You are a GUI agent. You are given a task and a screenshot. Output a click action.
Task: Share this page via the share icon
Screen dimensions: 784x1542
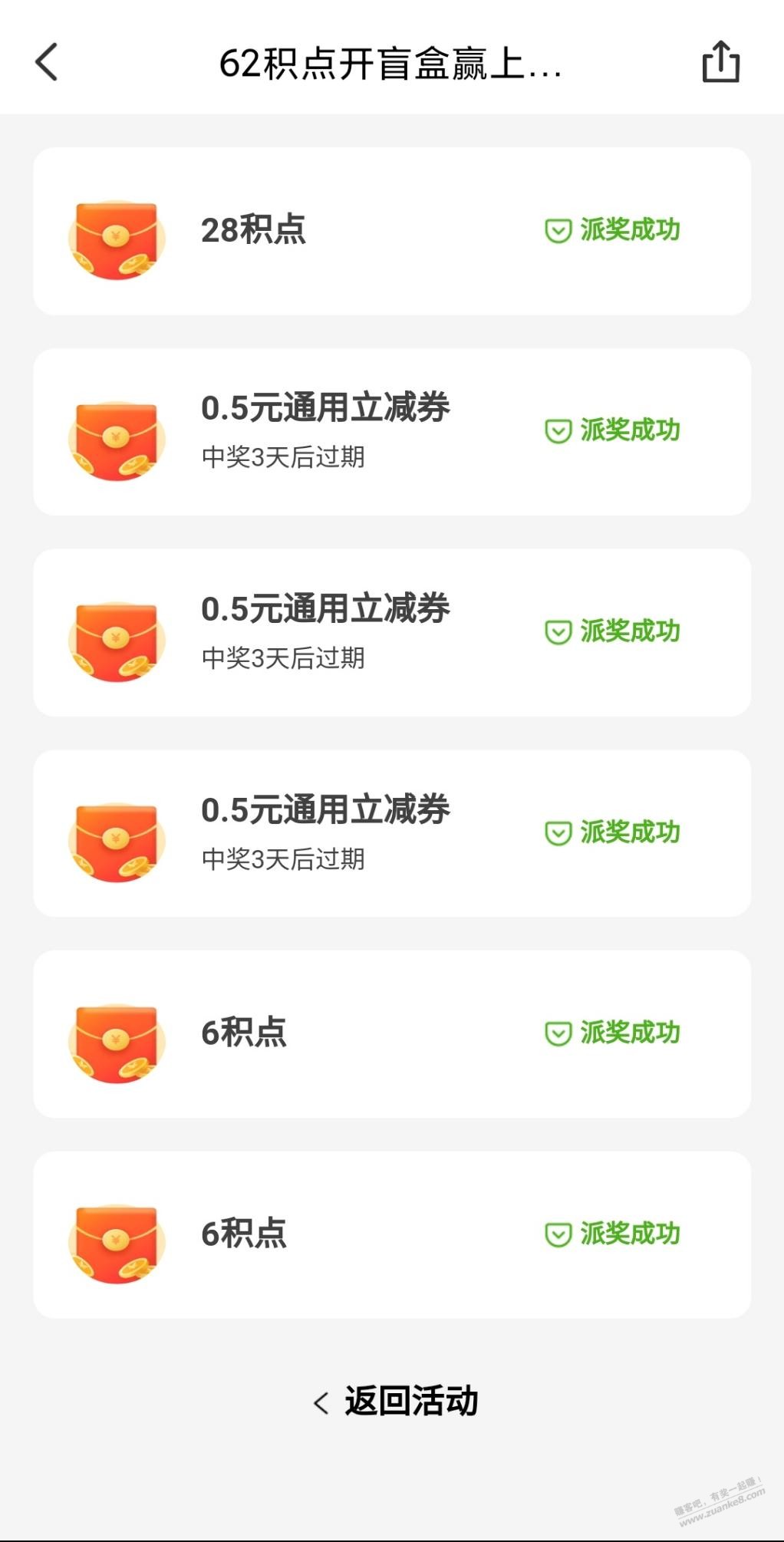point(720,61)
